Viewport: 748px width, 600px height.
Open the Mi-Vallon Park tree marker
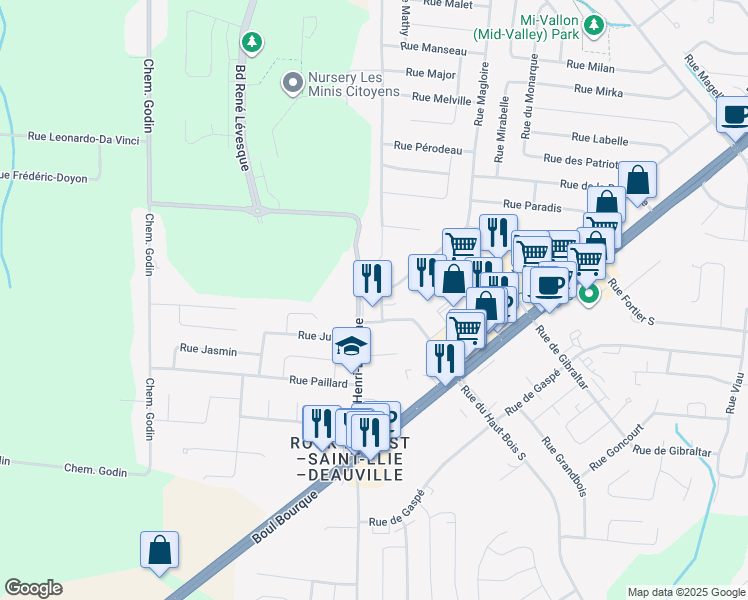[x=594, y=25]
